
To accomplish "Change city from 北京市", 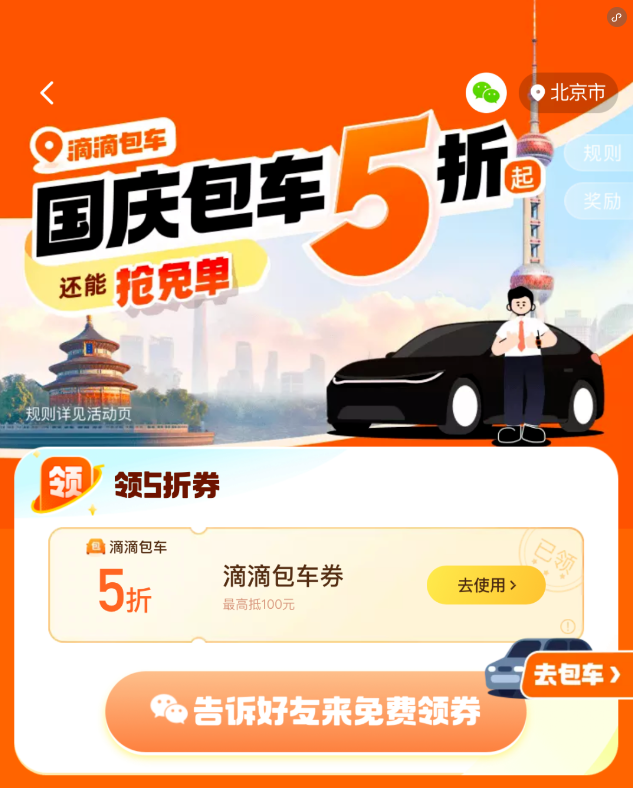I will 568,93.
